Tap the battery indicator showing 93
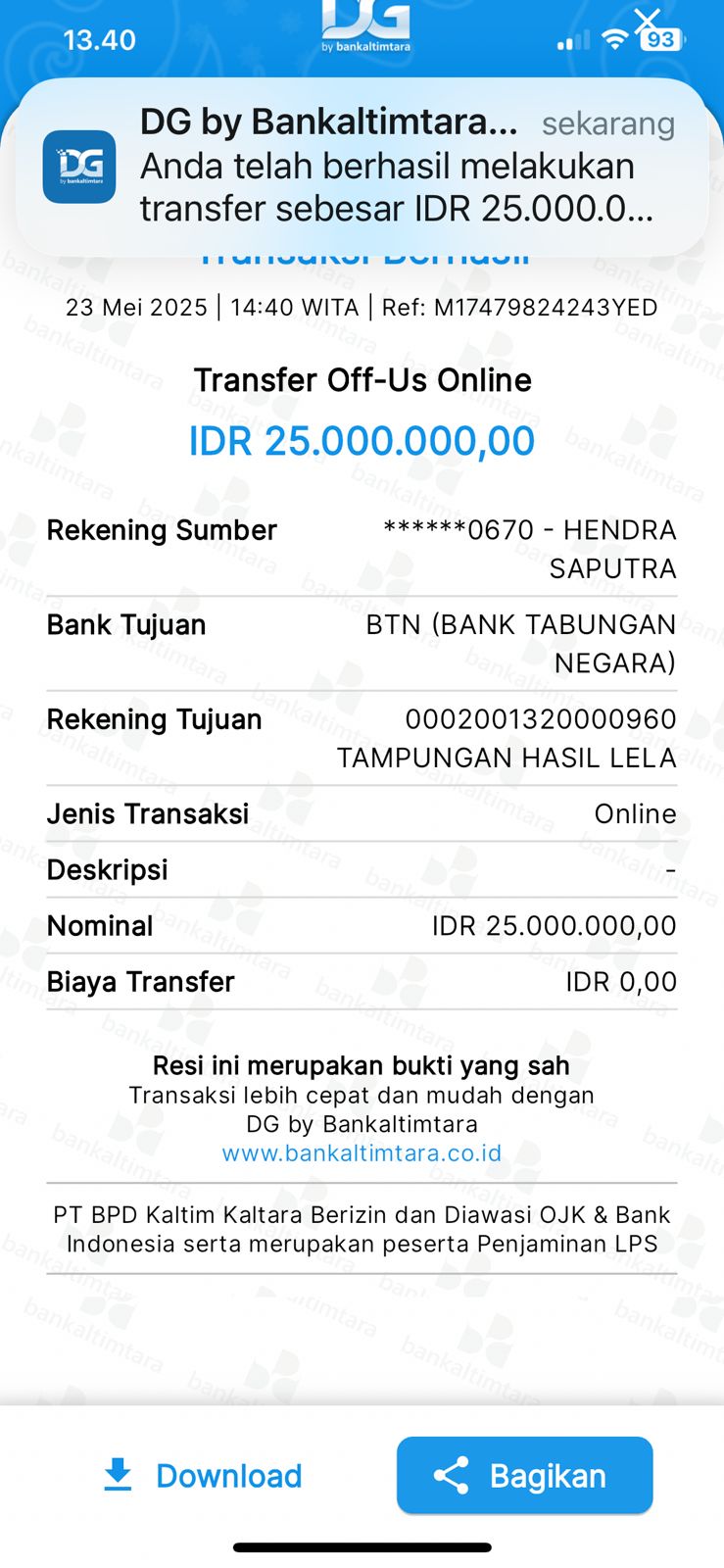 click(x=659, y=39)
